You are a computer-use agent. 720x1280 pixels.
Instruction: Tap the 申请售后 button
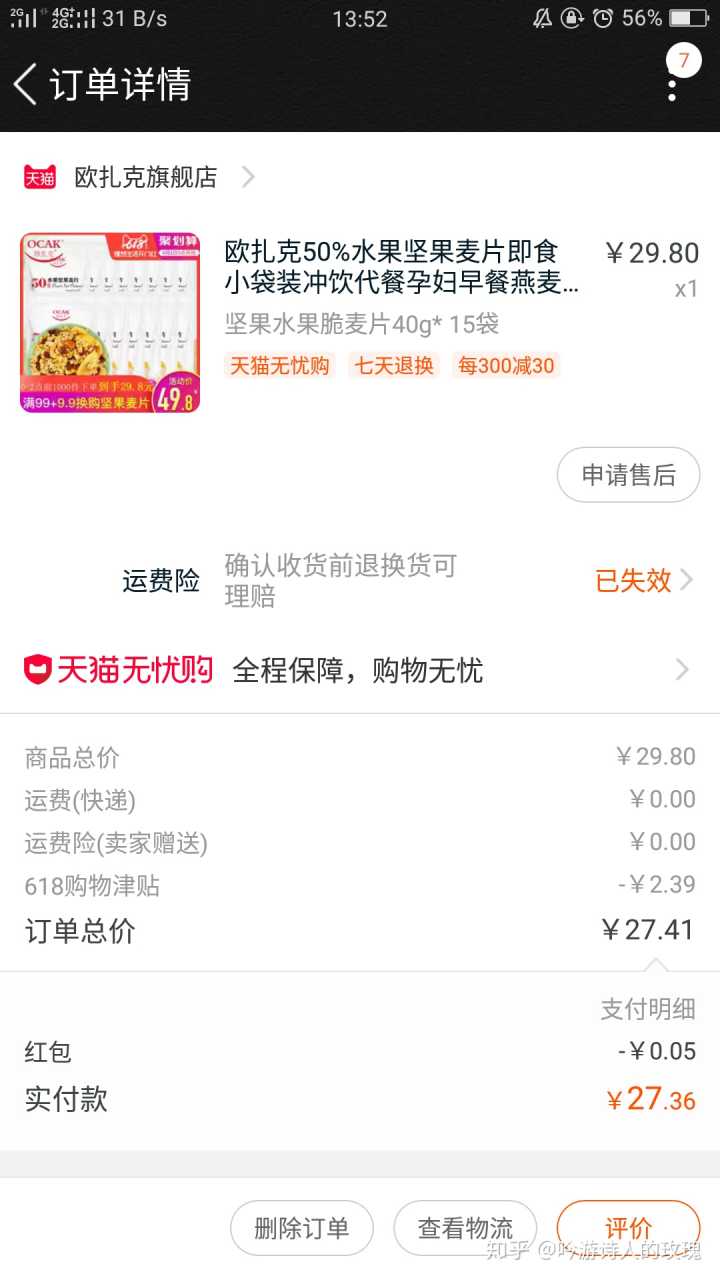point(628,475)
